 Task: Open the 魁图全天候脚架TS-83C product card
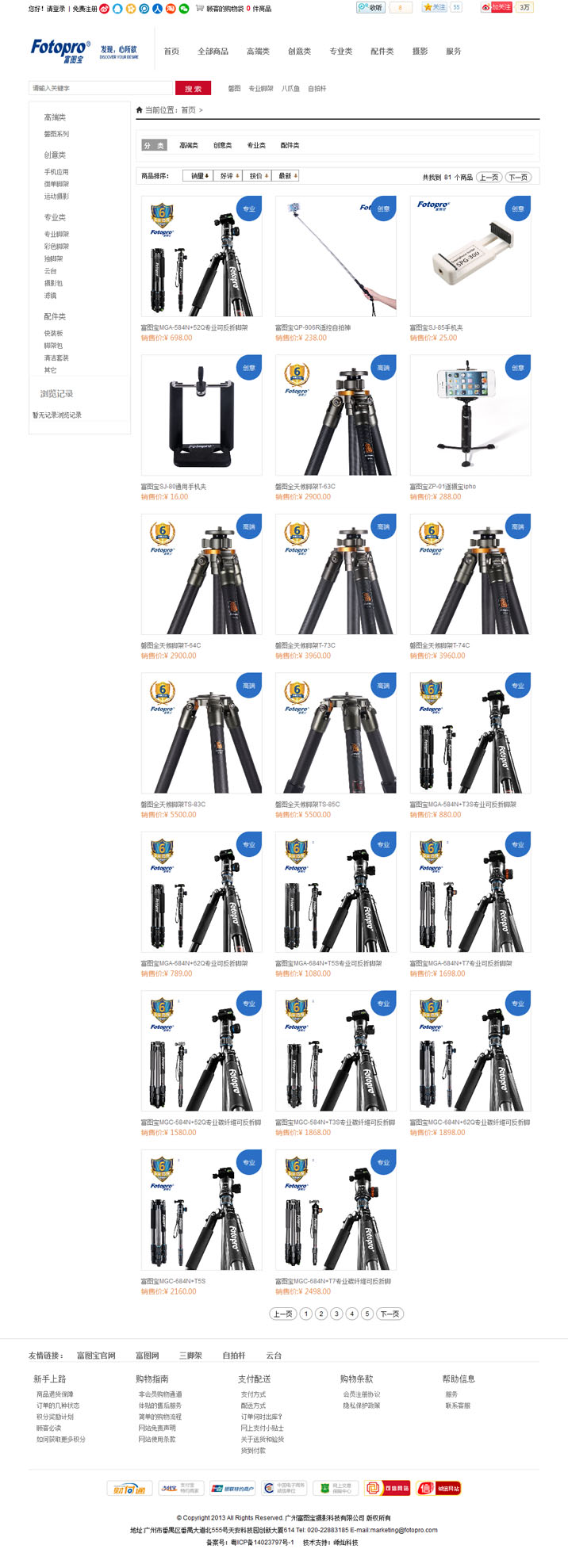point(201,733)
